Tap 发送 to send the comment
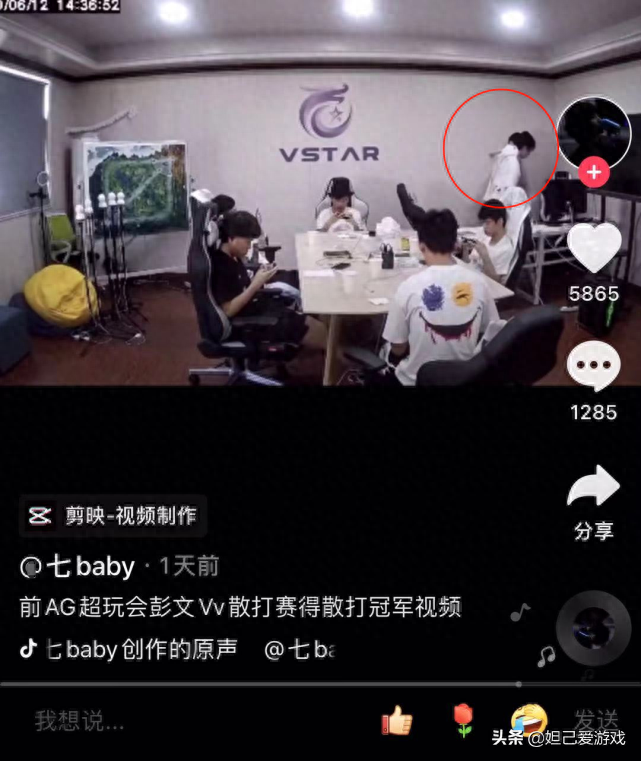This screenshot has height=761, width=641. point(595,718)
